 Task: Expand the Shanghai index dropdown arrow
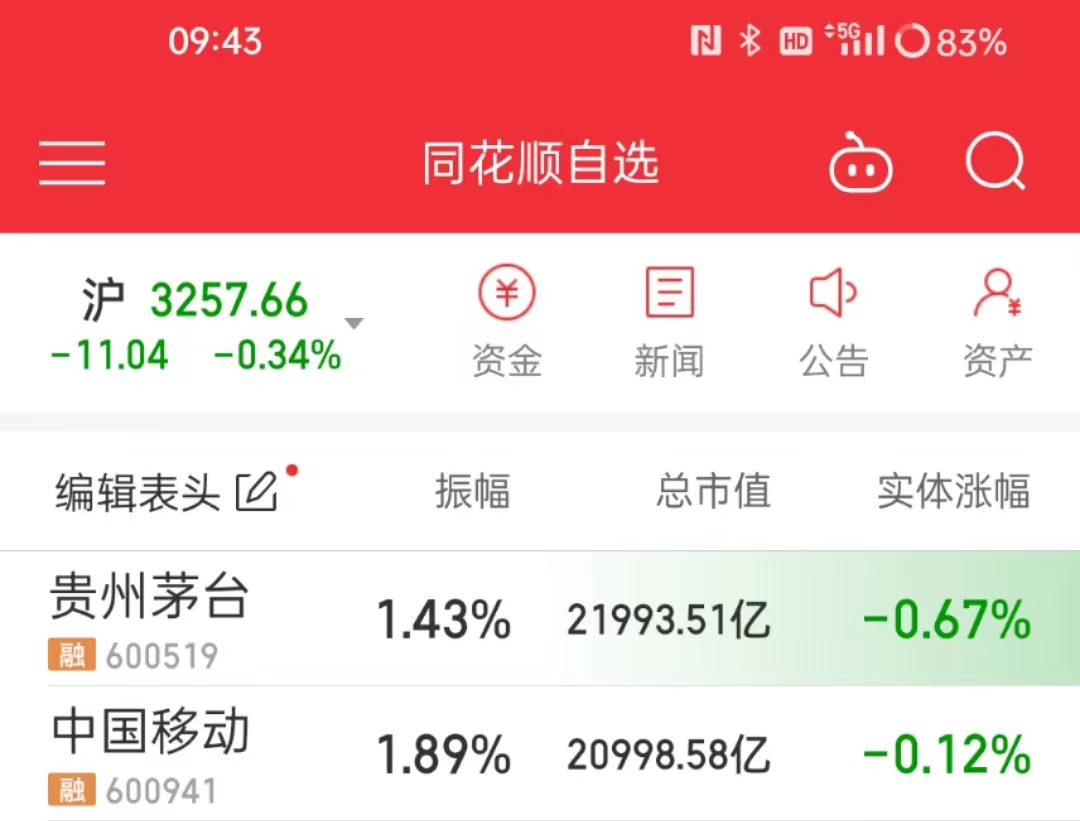(353, 323)
